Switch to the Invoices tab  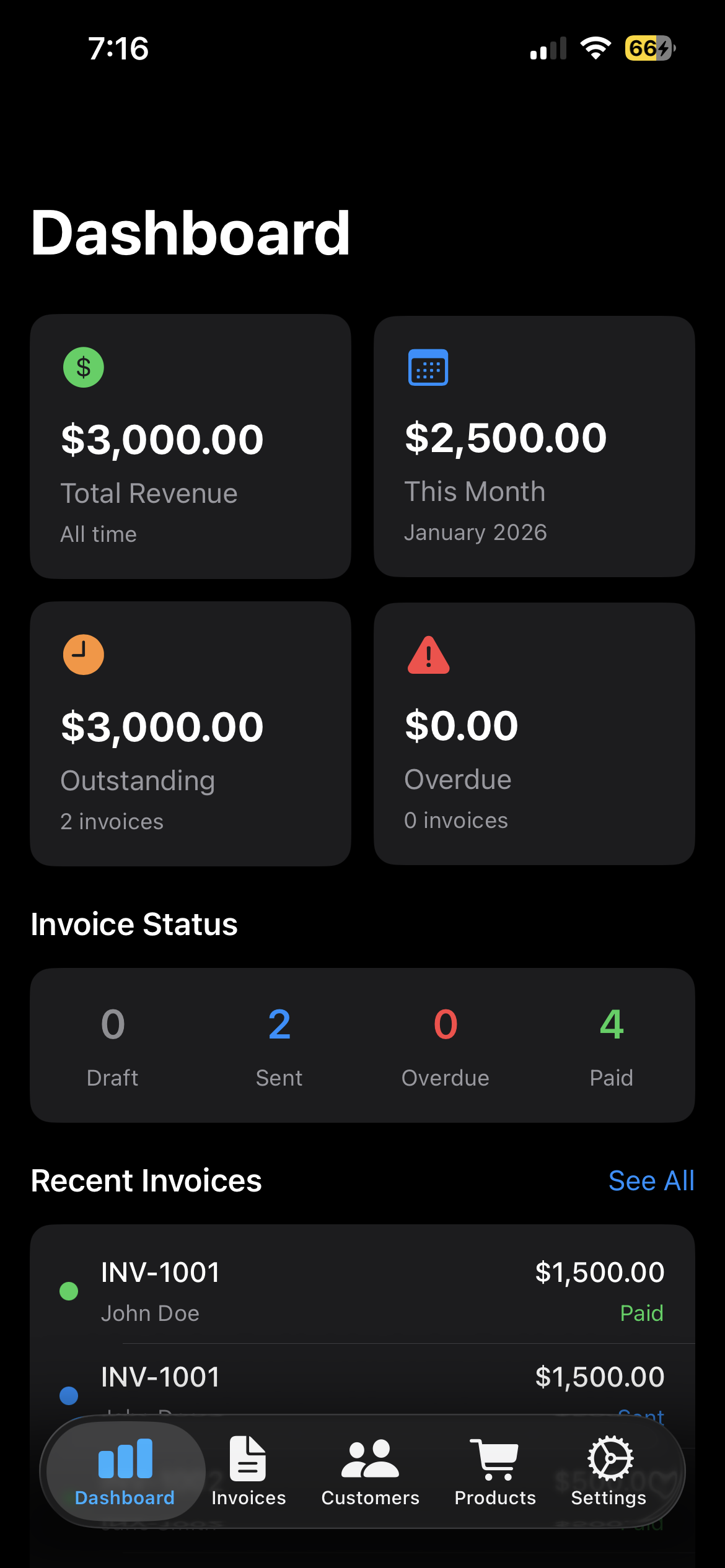tap(248, 1471)
